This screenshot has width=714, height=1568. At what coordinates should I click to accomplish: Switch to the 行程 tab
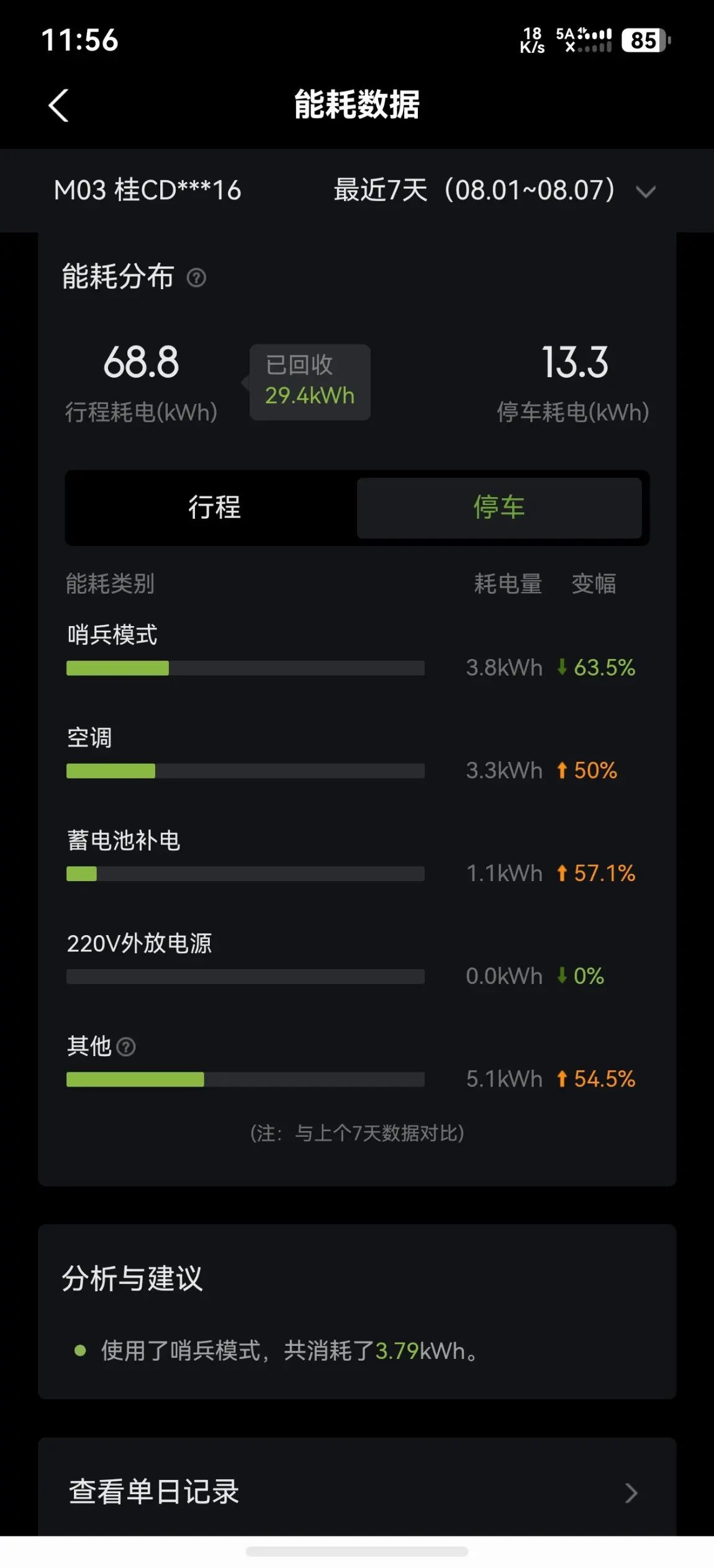pos(214,508)
